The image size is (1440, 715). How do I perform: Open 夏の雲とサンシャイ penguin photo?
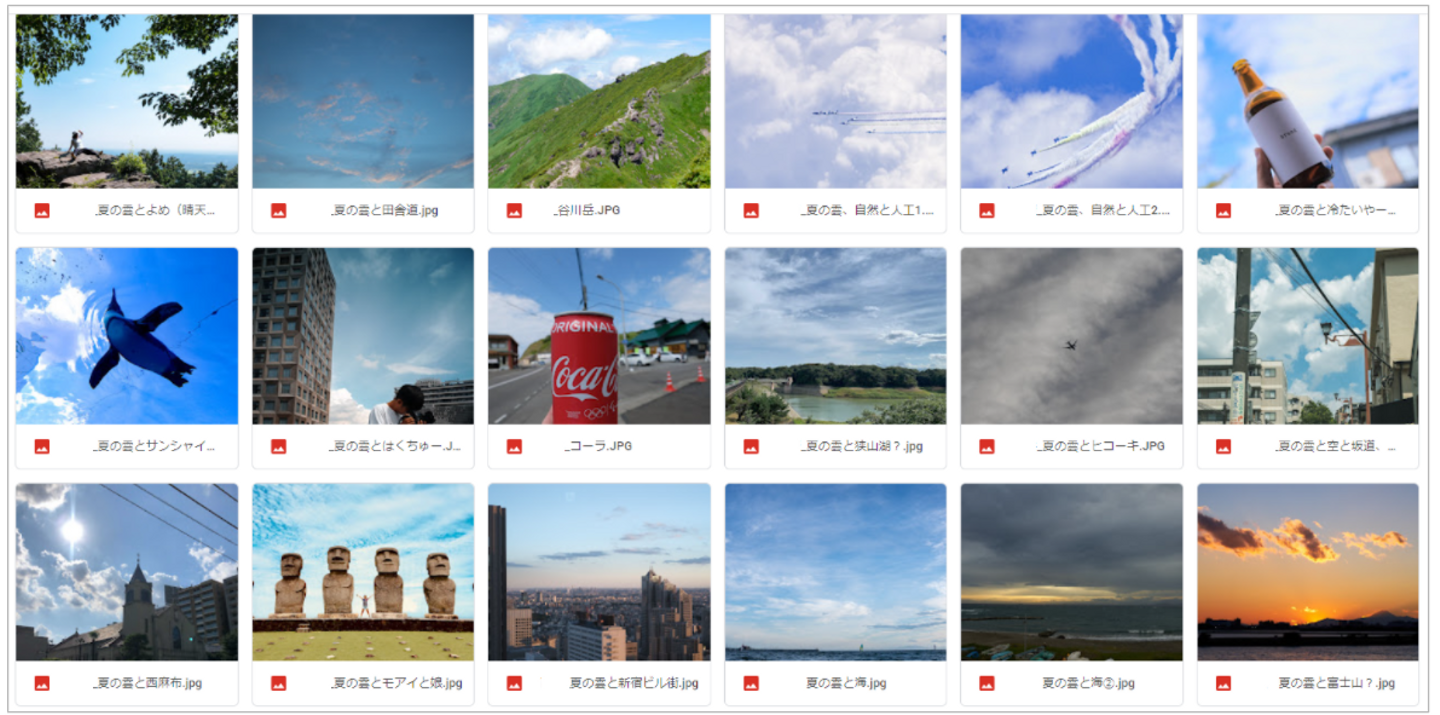click(127, 337)
